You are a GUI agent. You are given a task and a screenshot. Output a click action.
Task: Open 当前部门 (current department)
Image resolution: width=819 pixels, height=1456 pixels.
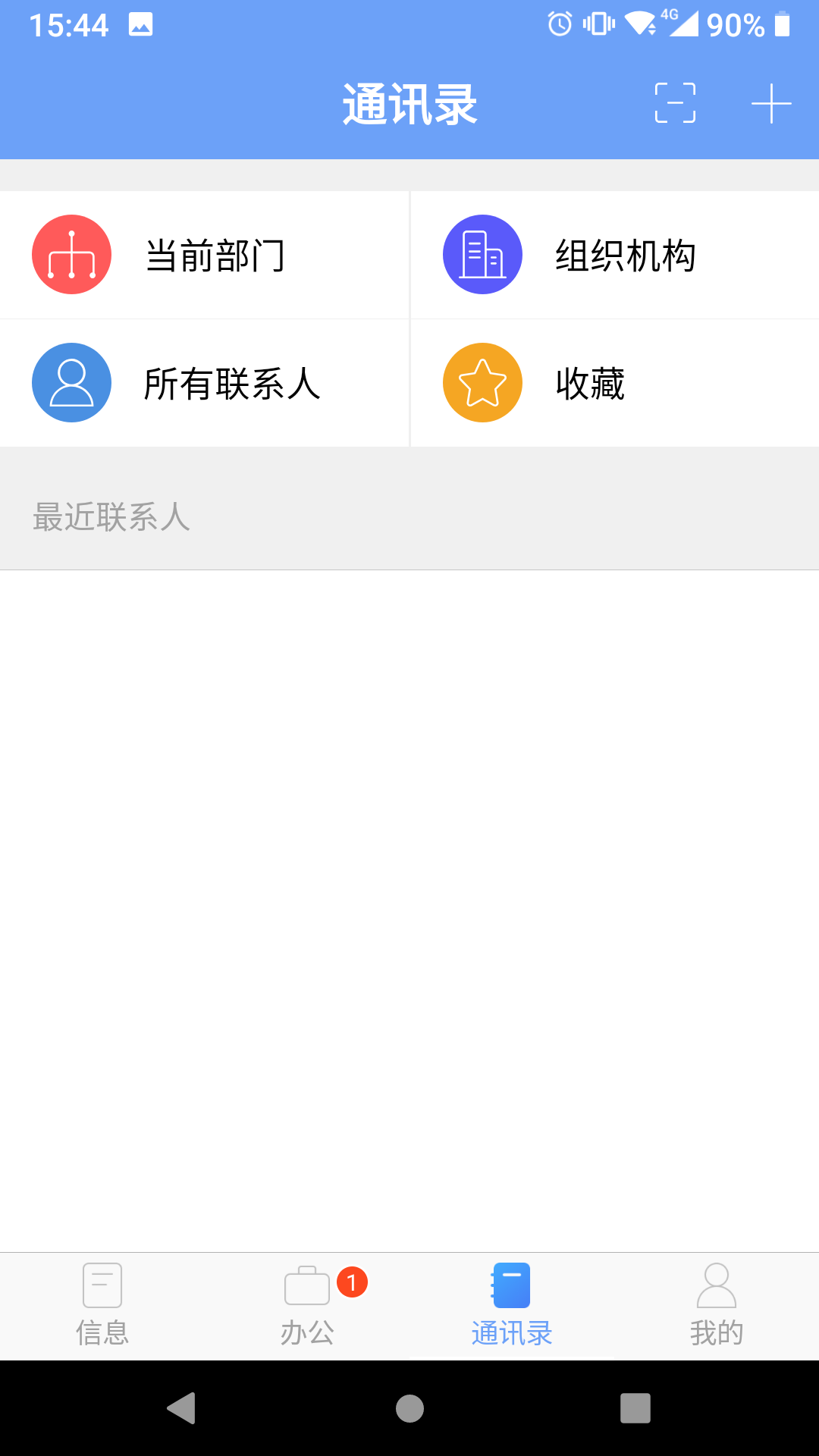click(x=205, y=255)
